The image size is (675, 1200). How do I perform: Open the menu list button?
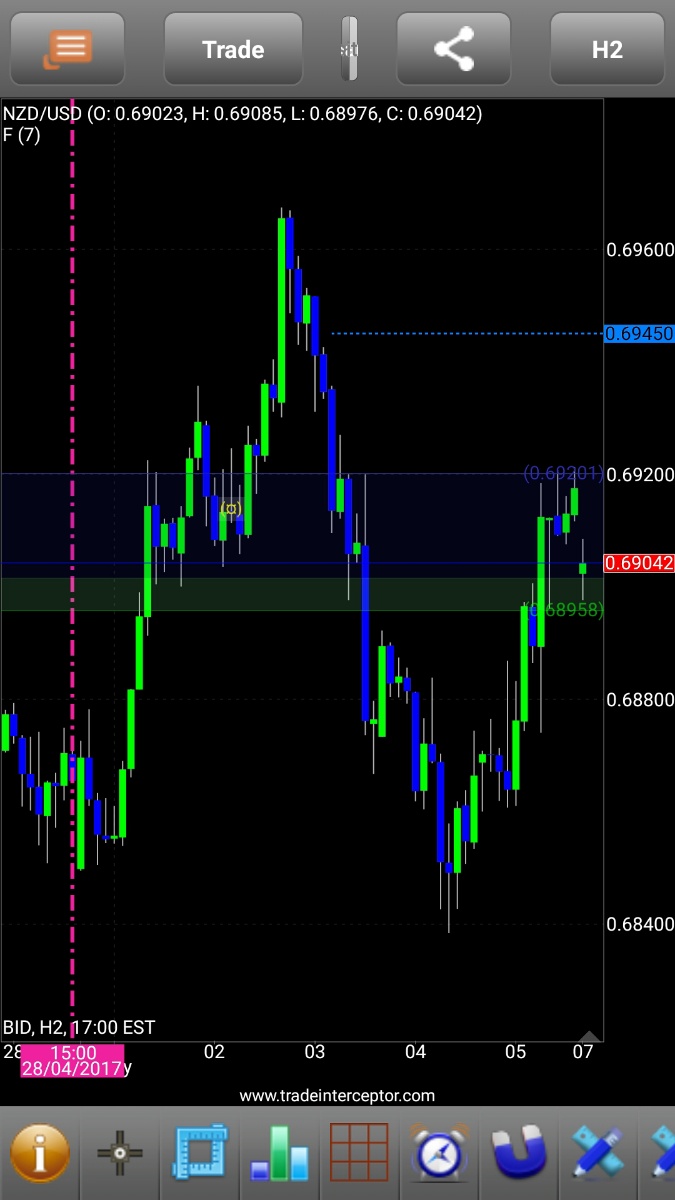click(x=67, y=49)
